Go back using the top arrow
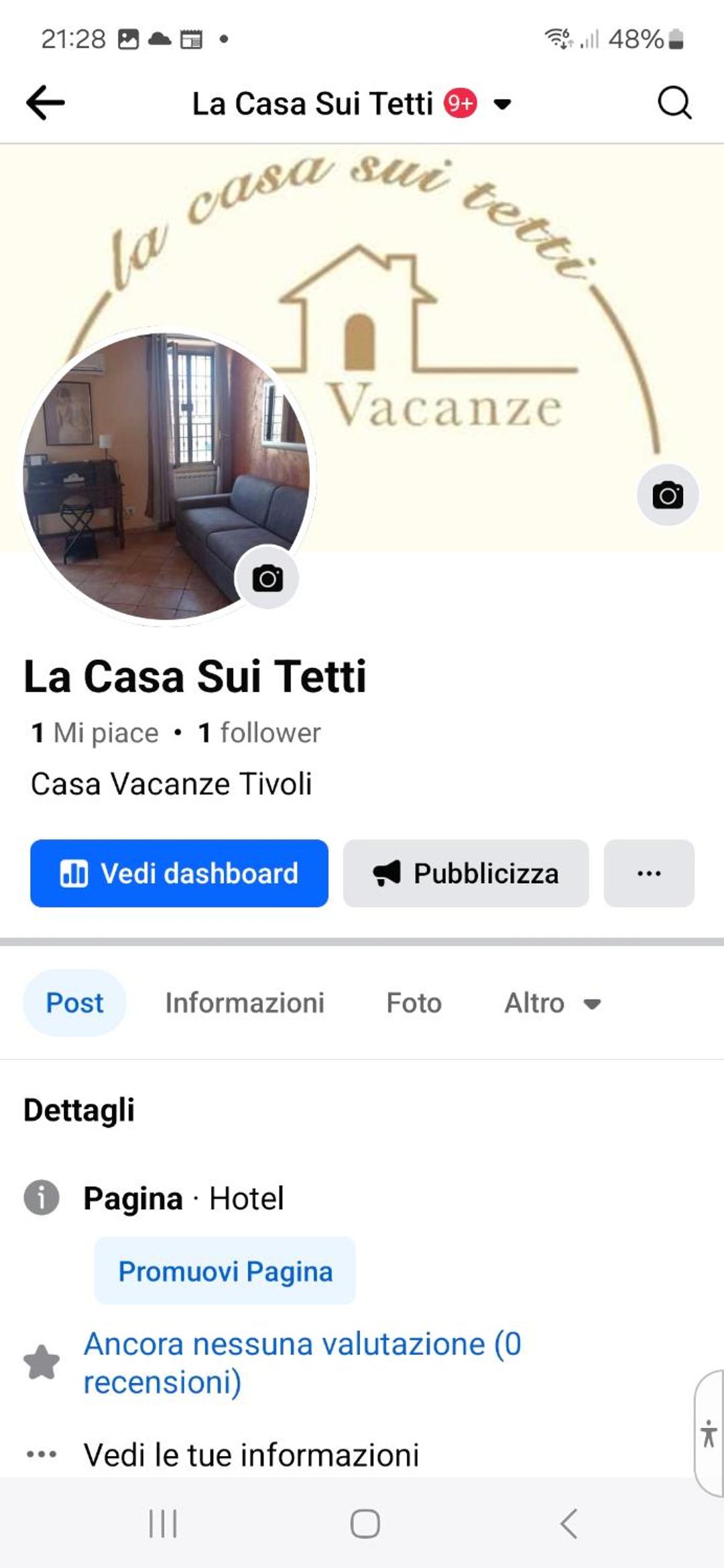Screen dimensions: 724x1568 point(46,103)
